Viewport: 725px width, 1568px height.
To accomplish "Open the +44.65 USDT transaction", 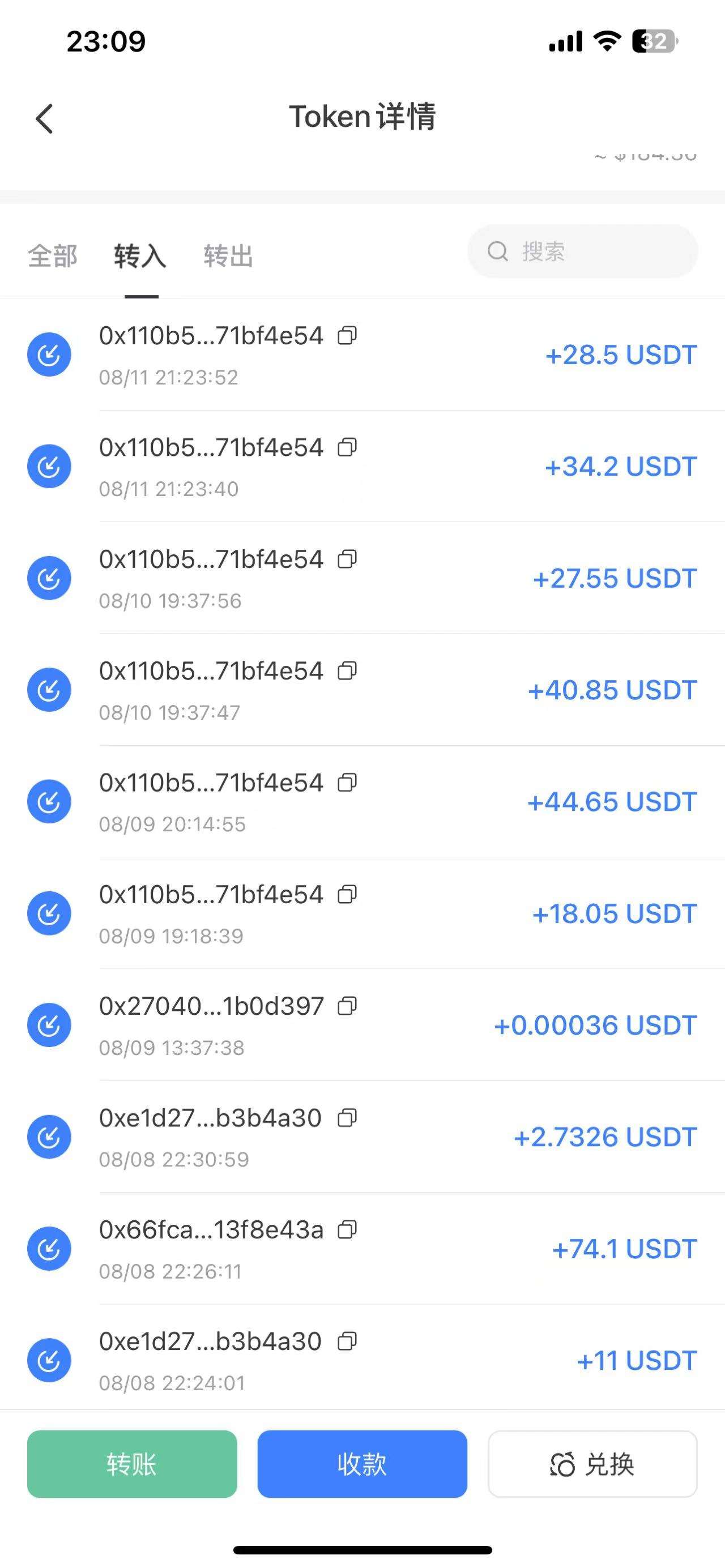I will point(362,802).
